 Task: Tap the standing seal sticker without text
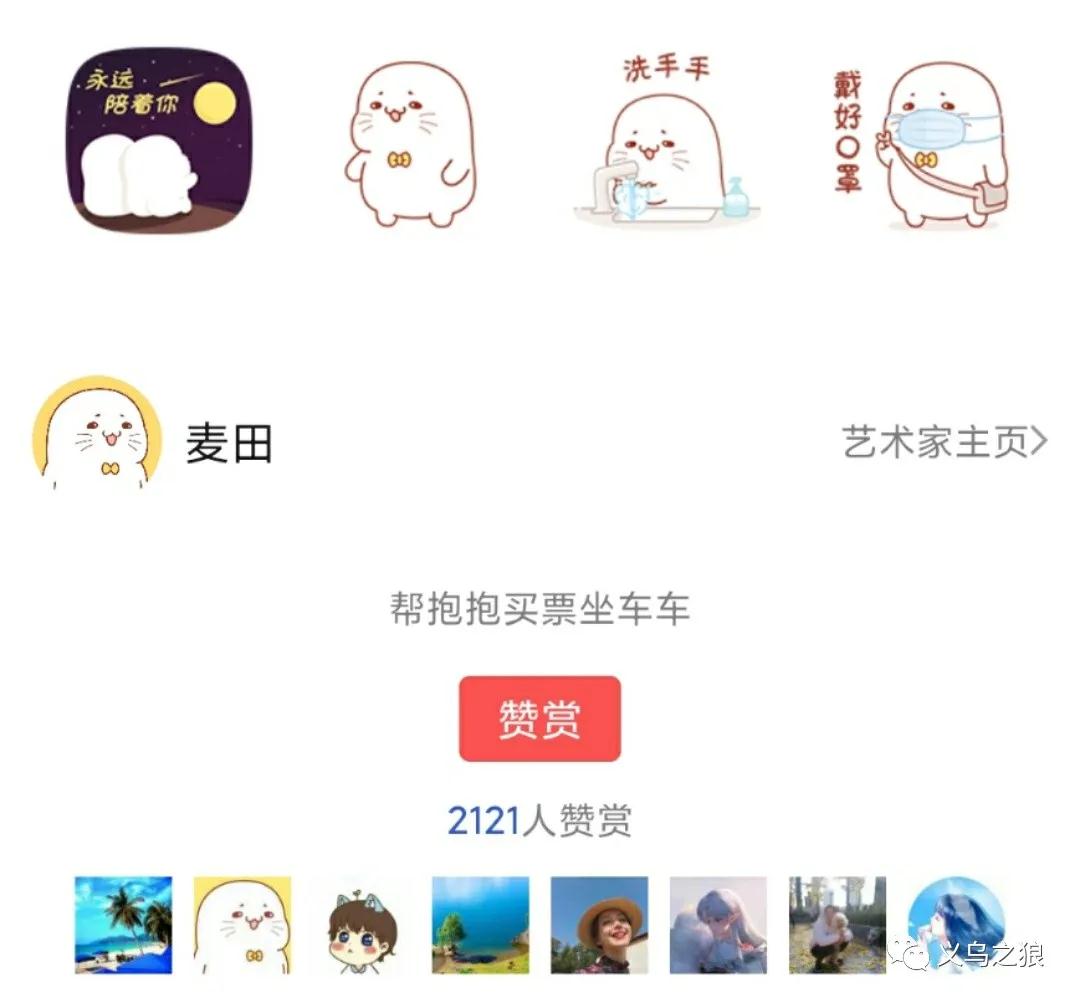(x=411, y=143)
